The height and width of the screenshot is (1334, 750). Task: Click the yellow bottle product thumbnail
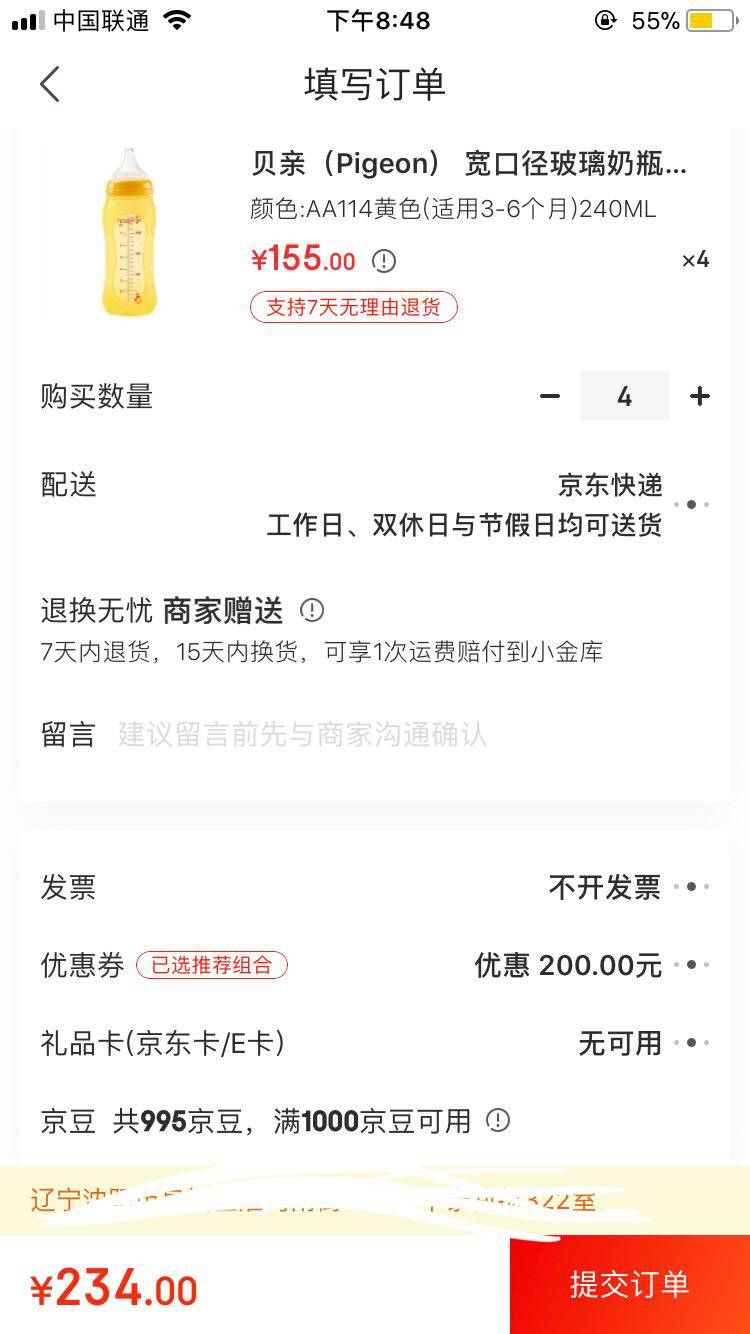(x=130, y=230)
